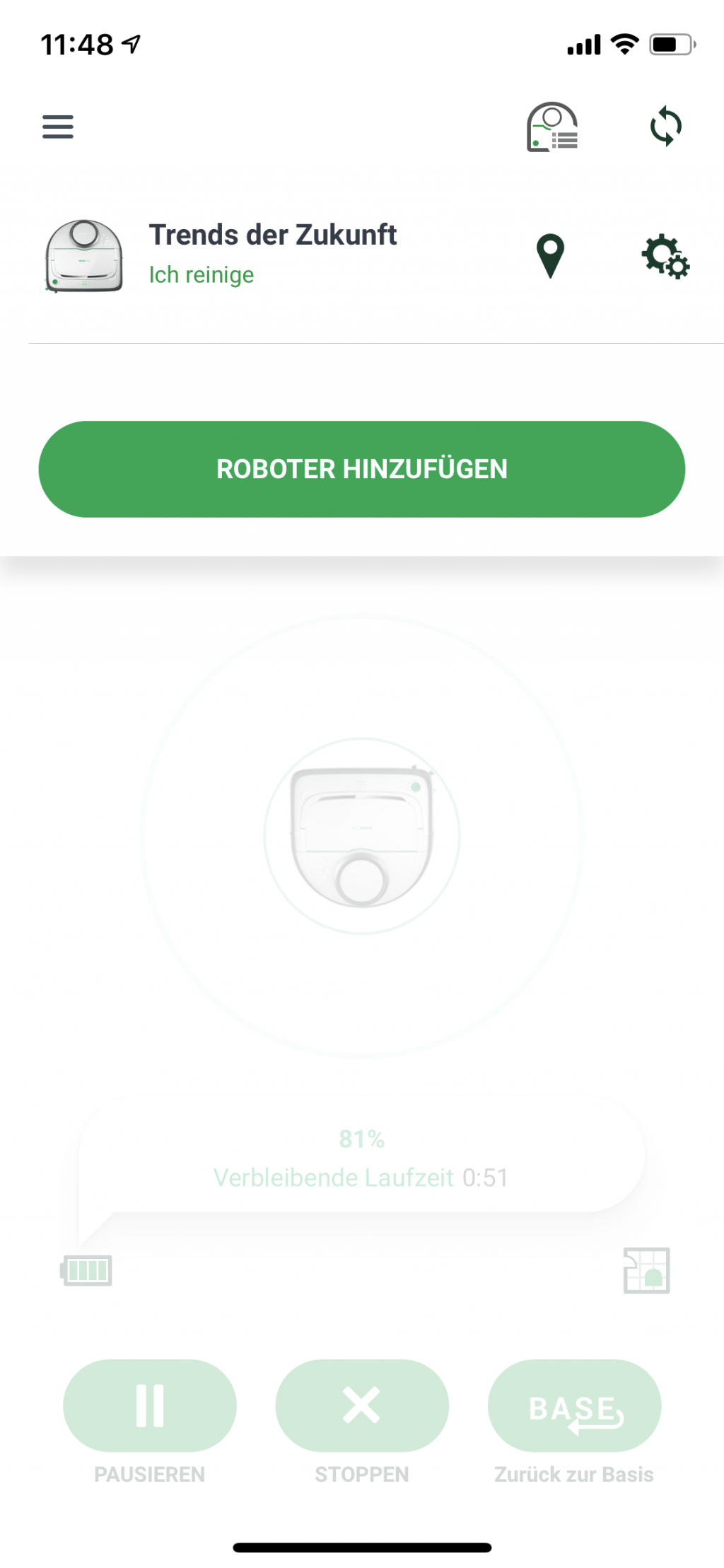Open the robot list icon
The width and height of the screenshot is (724, 1568).
[x=552, y=127]
